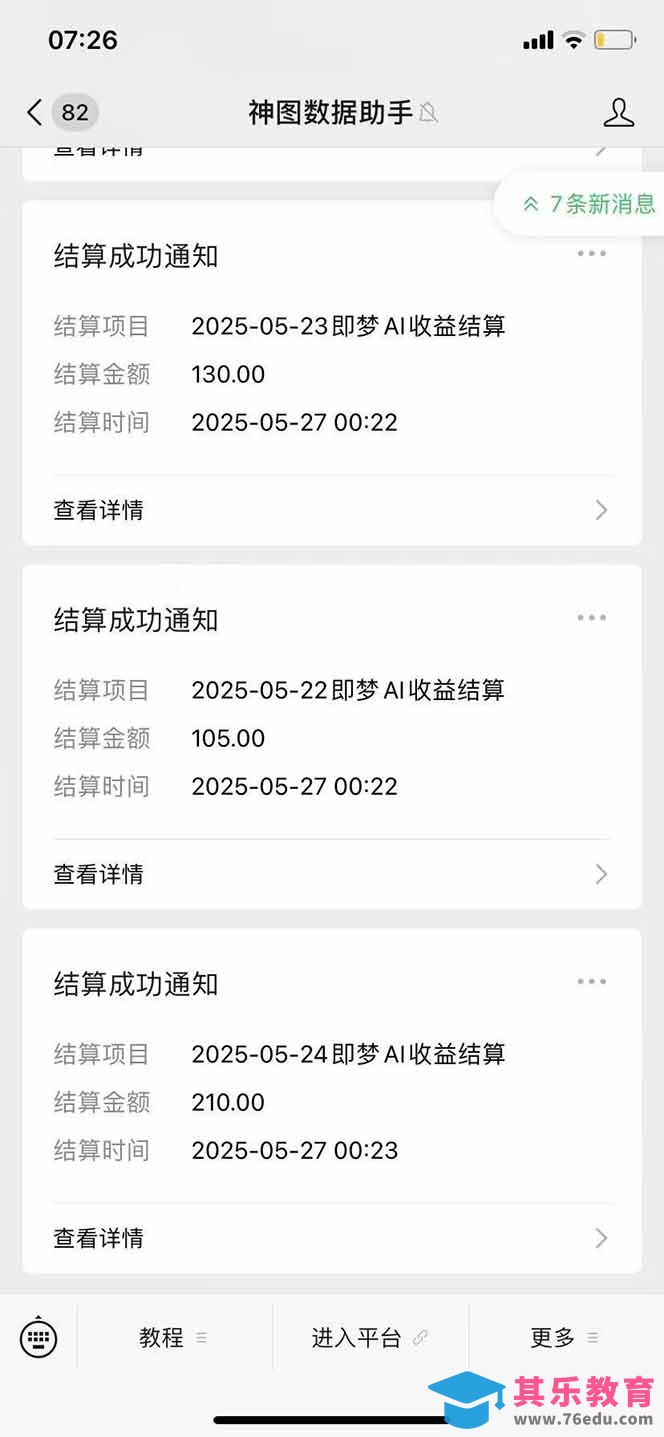Open the account profile icon
Viewport: 664px width, 1437px height.
tap(618, 112)
